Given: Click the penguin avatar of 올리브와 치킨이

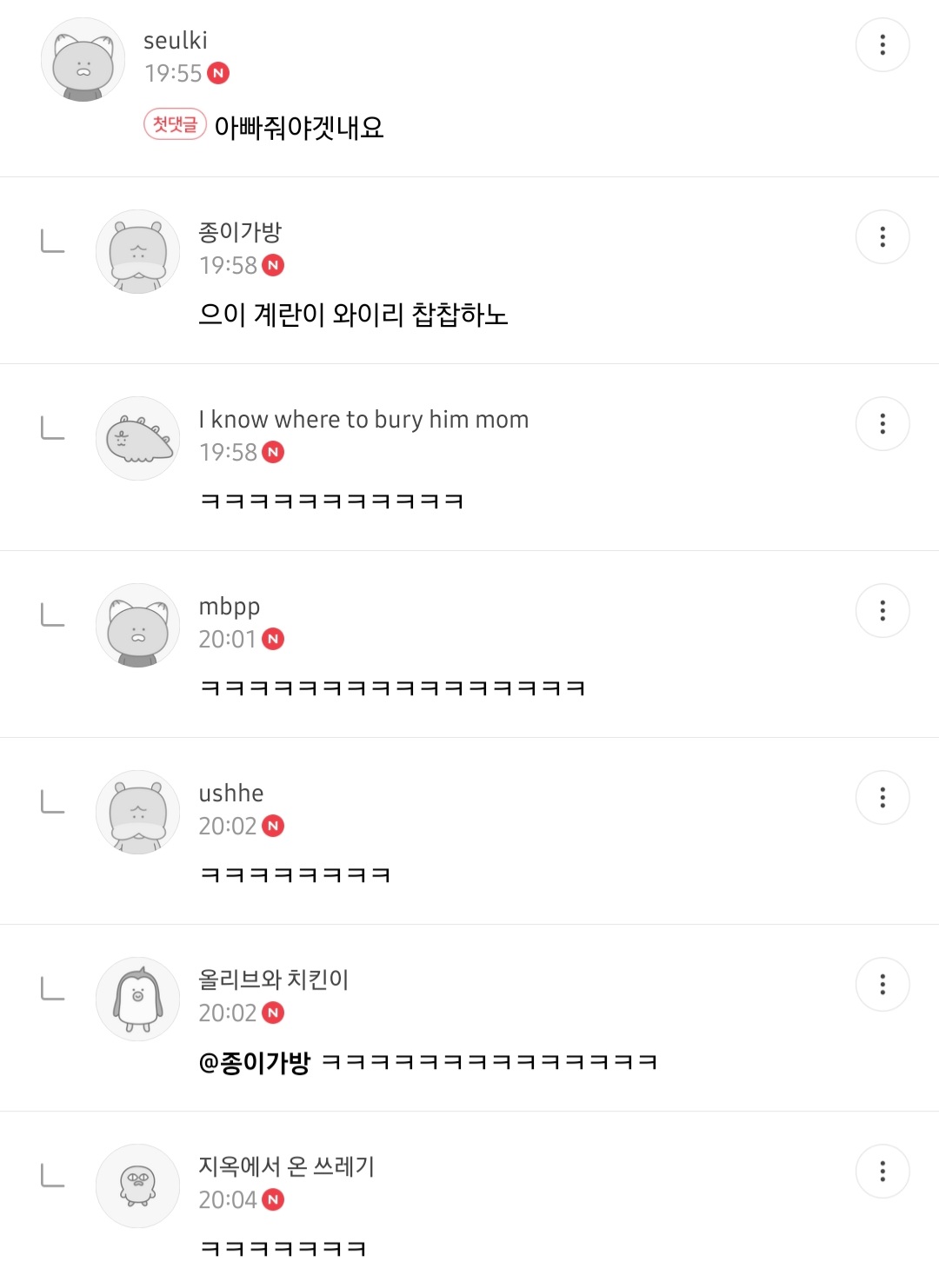Looking at the screenshot, I should click(137, 999).
